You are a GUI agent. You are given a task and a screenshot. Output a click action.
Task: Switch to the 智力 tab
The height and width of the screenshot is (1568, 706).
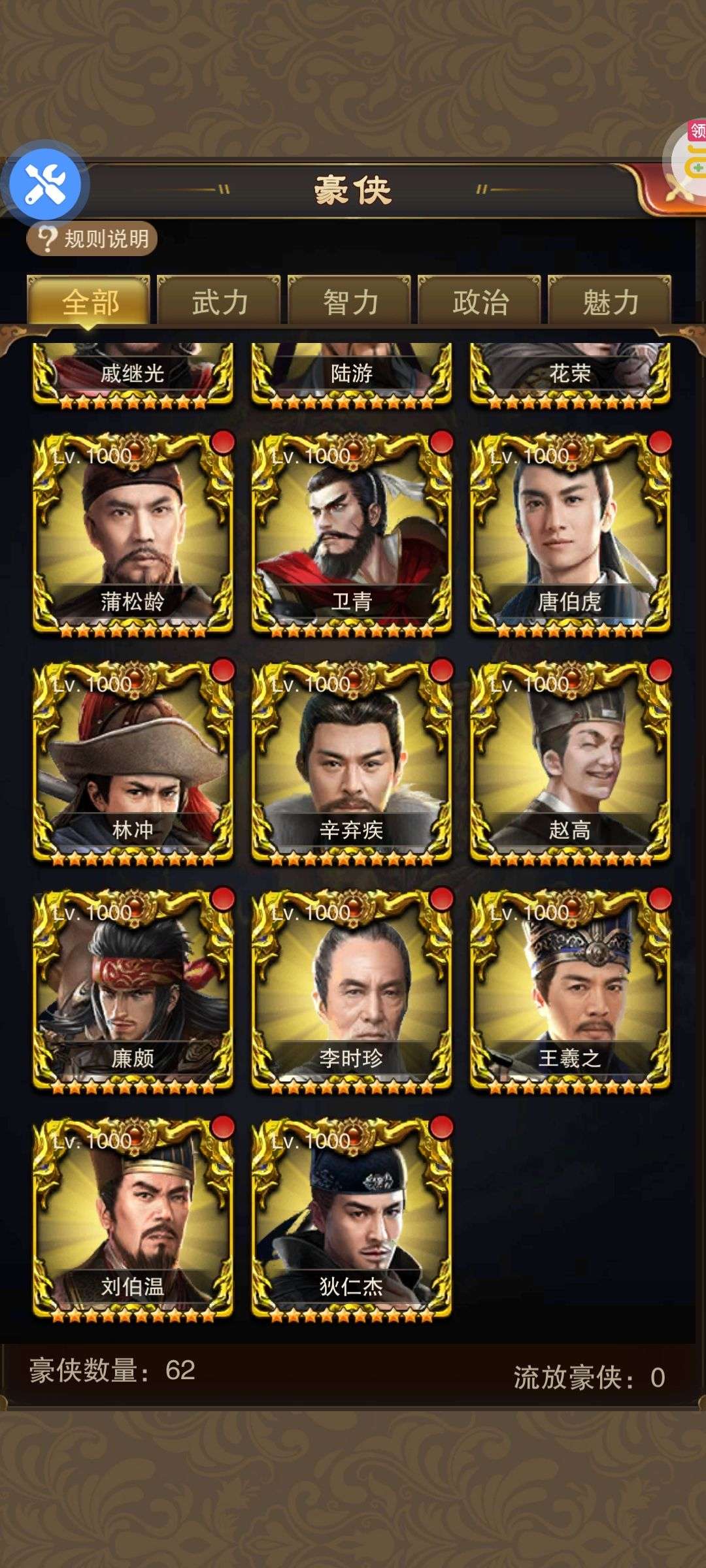pyautogui.click(x=349, y=301)
